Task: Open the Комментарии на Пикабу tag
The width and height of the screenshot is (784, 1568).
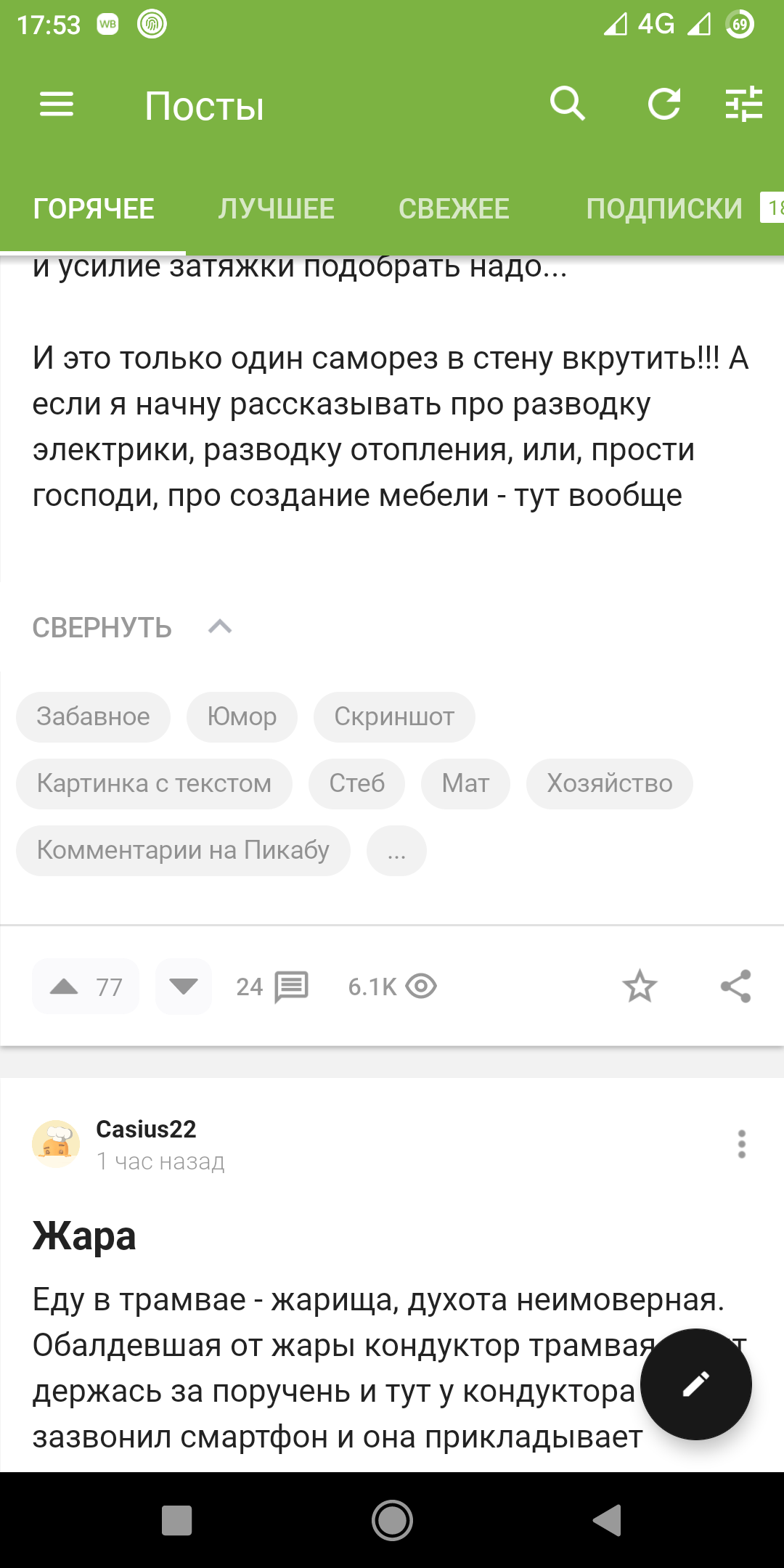Action: [183, 851]
